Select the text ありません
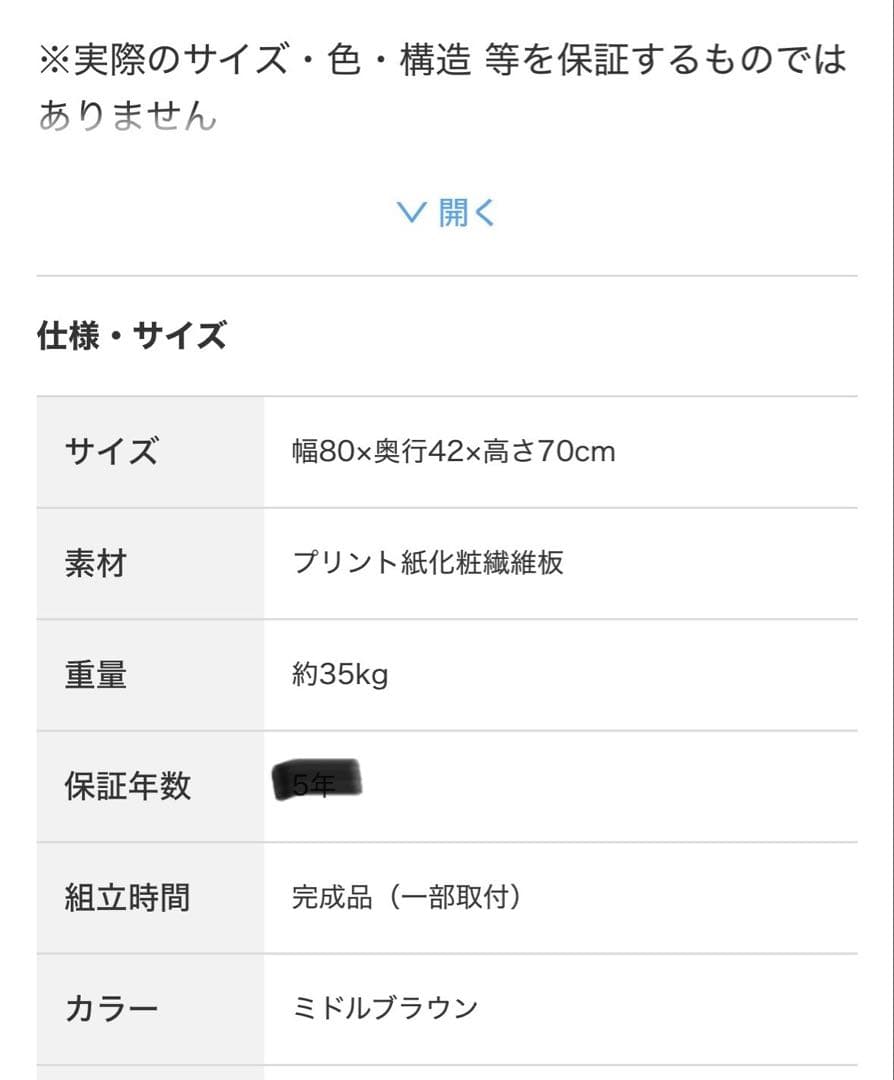Viewport: 894px width, 1080px height. (x=122, y=117)
